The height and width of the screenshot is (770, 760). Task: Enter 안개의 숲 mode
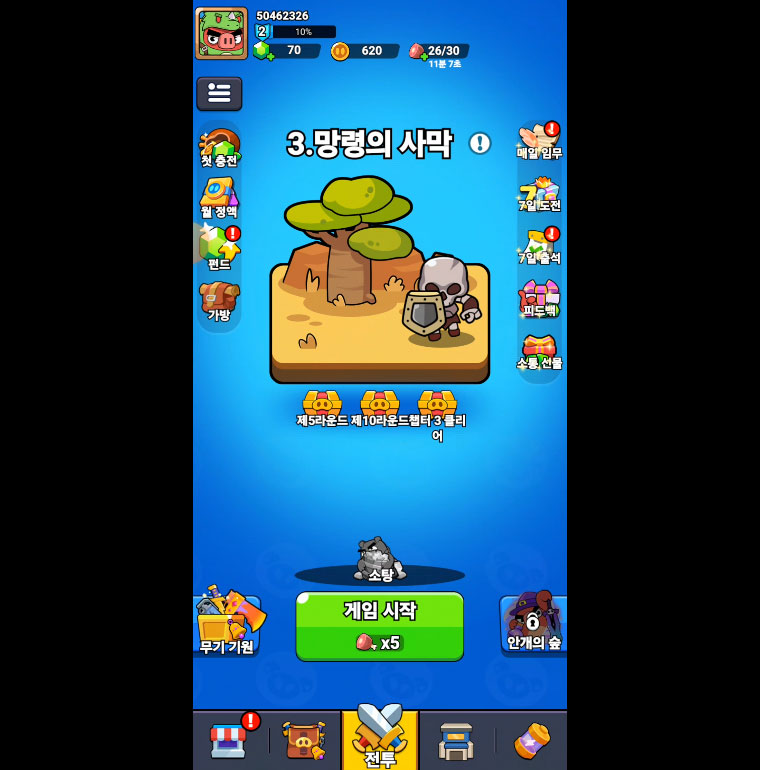[533, 624]
